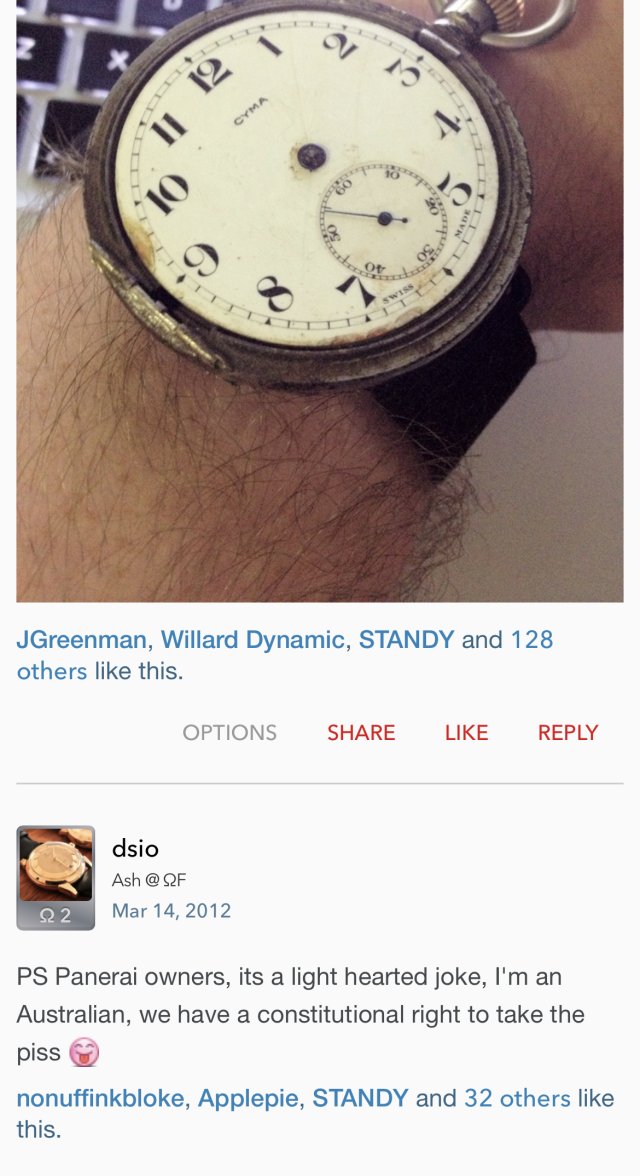Share this post
The height and width of the screenshot is (1176, 640).
pos(361,732)
